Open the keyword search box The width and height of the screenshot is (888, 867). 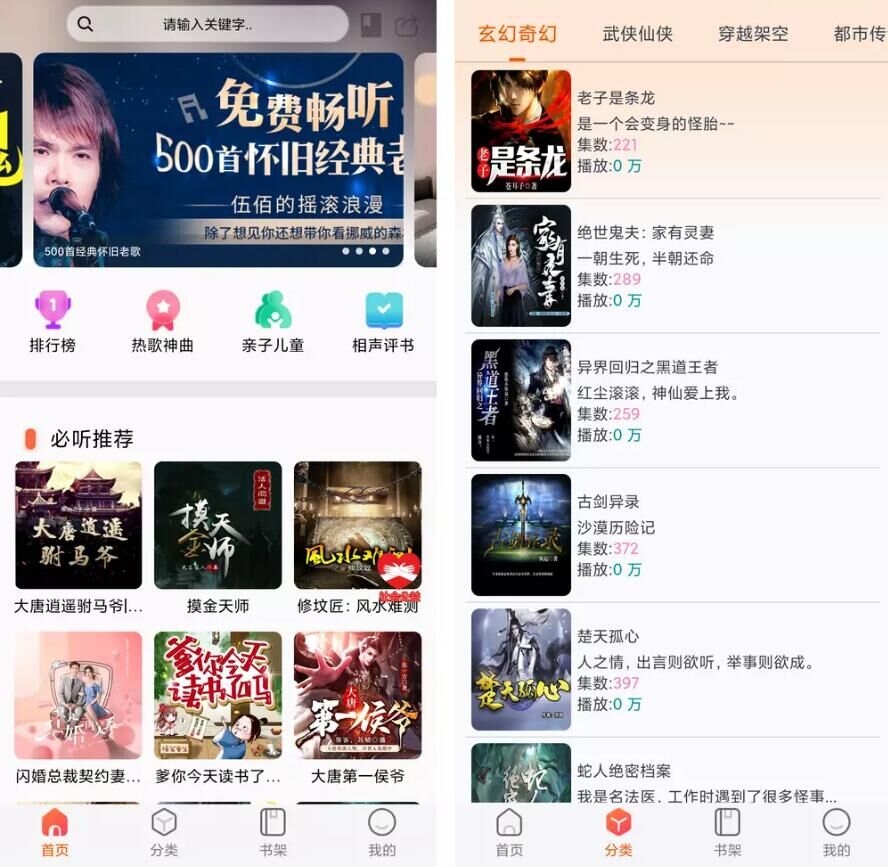pyautogui.click(x=207, y=24)
